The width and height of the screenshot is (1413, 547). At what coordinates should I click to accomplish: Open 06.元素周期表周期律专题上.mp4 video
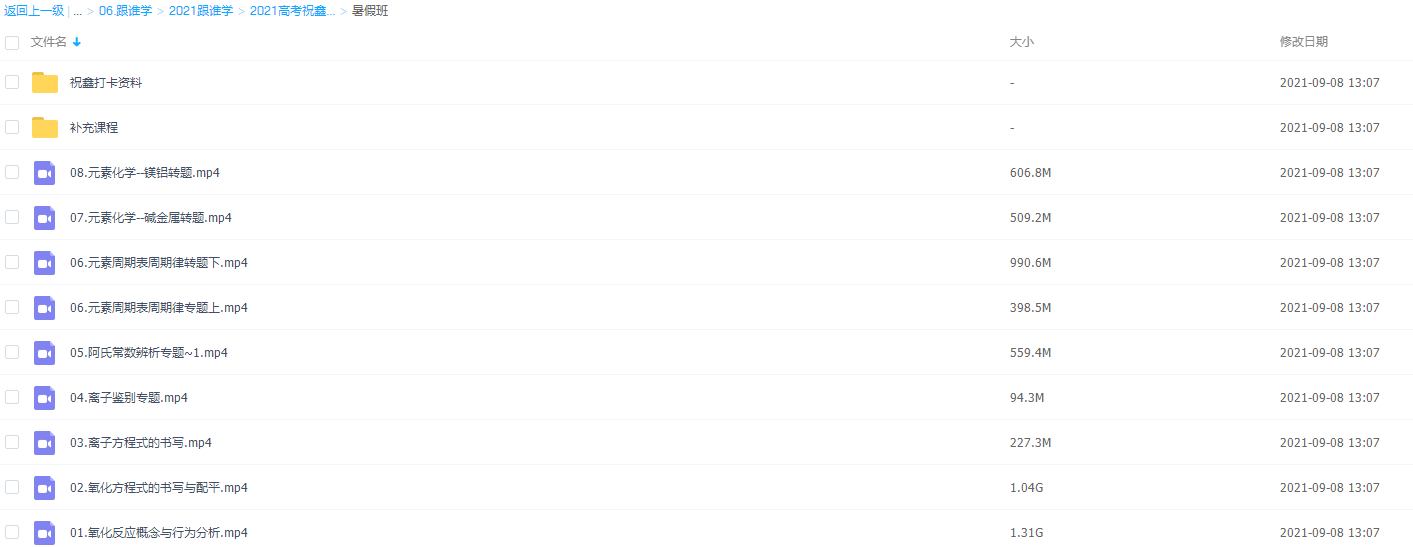[x=159, y=308]
